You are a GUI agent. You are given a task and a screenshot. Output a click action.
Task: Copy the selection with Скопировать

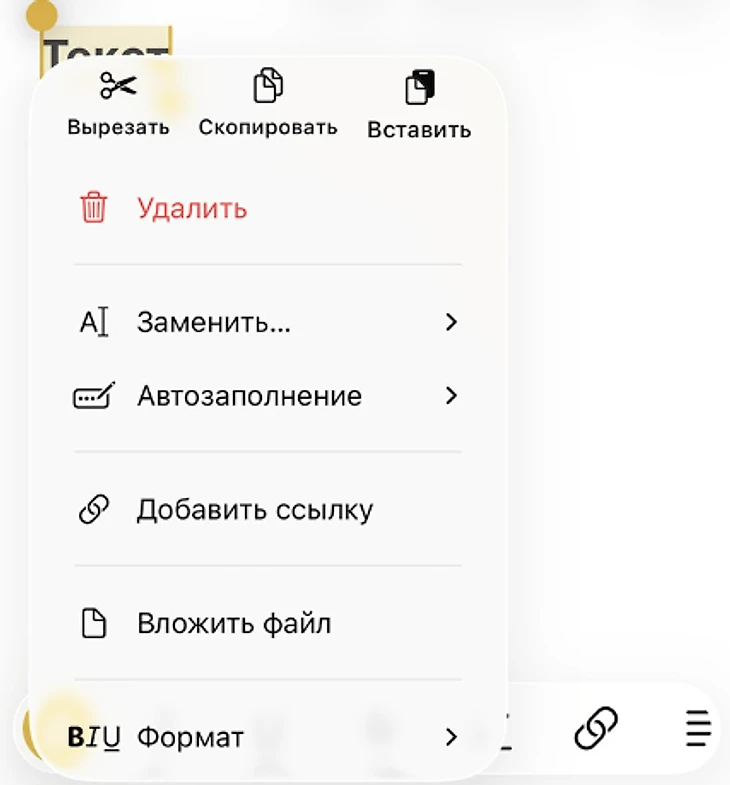267,104
